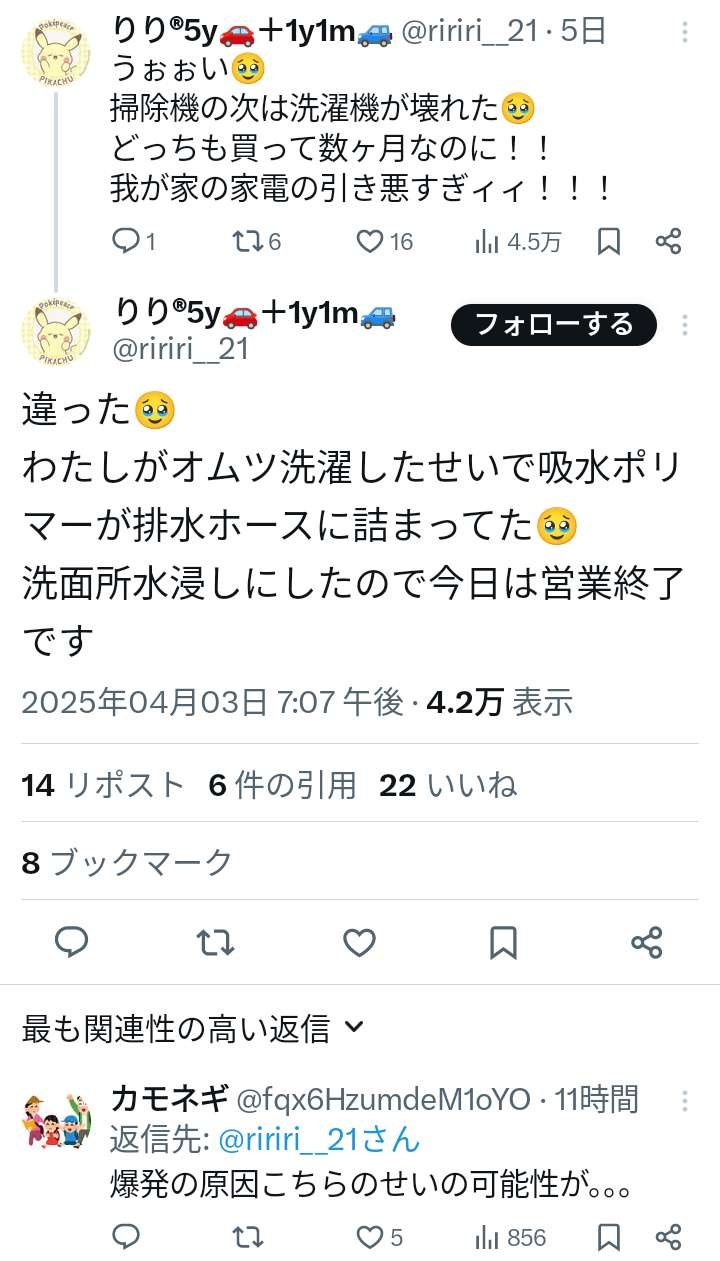Open overflow menu beside フォローする button
720x1261 pixels.
click(x=685, y=325)
